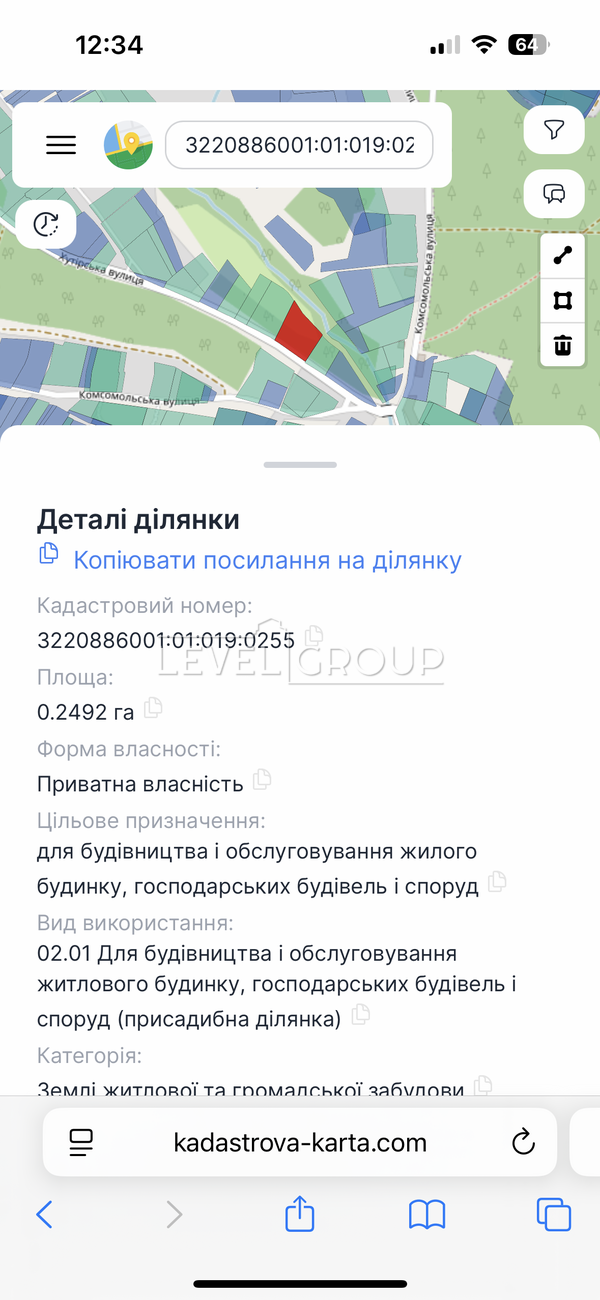
Task: Open the hamburger menu
Action: (61, 145)
